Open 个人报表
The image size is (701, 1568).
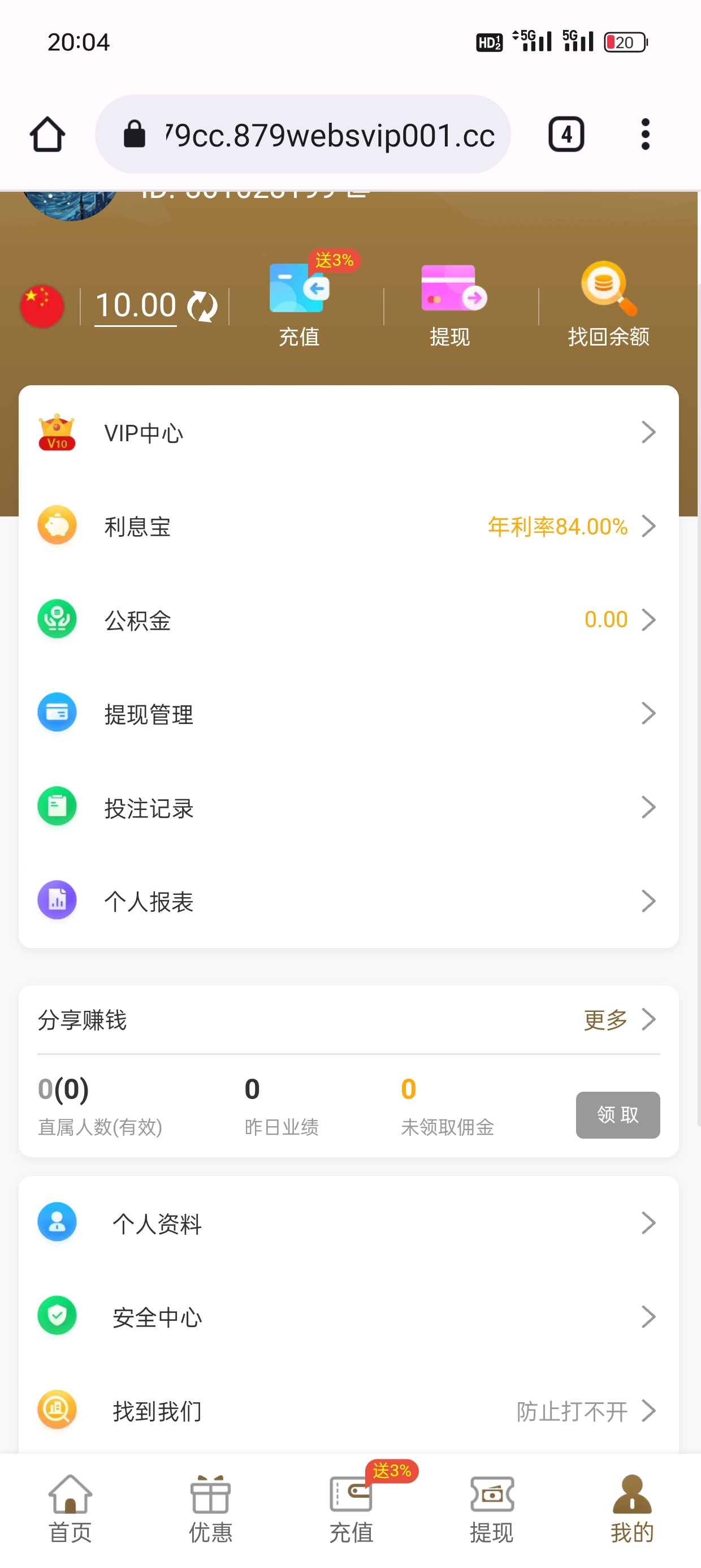pos(348,901)
